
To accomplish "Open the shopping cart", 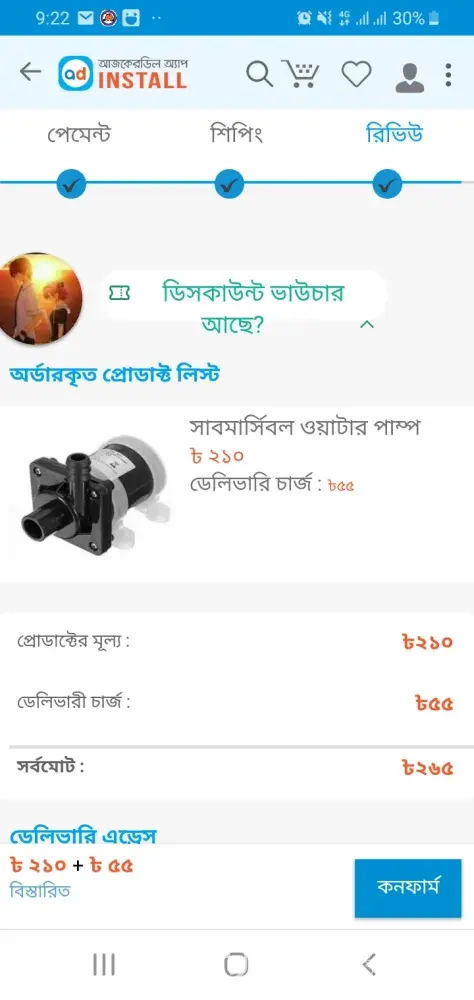I will [x=300, y=74].
